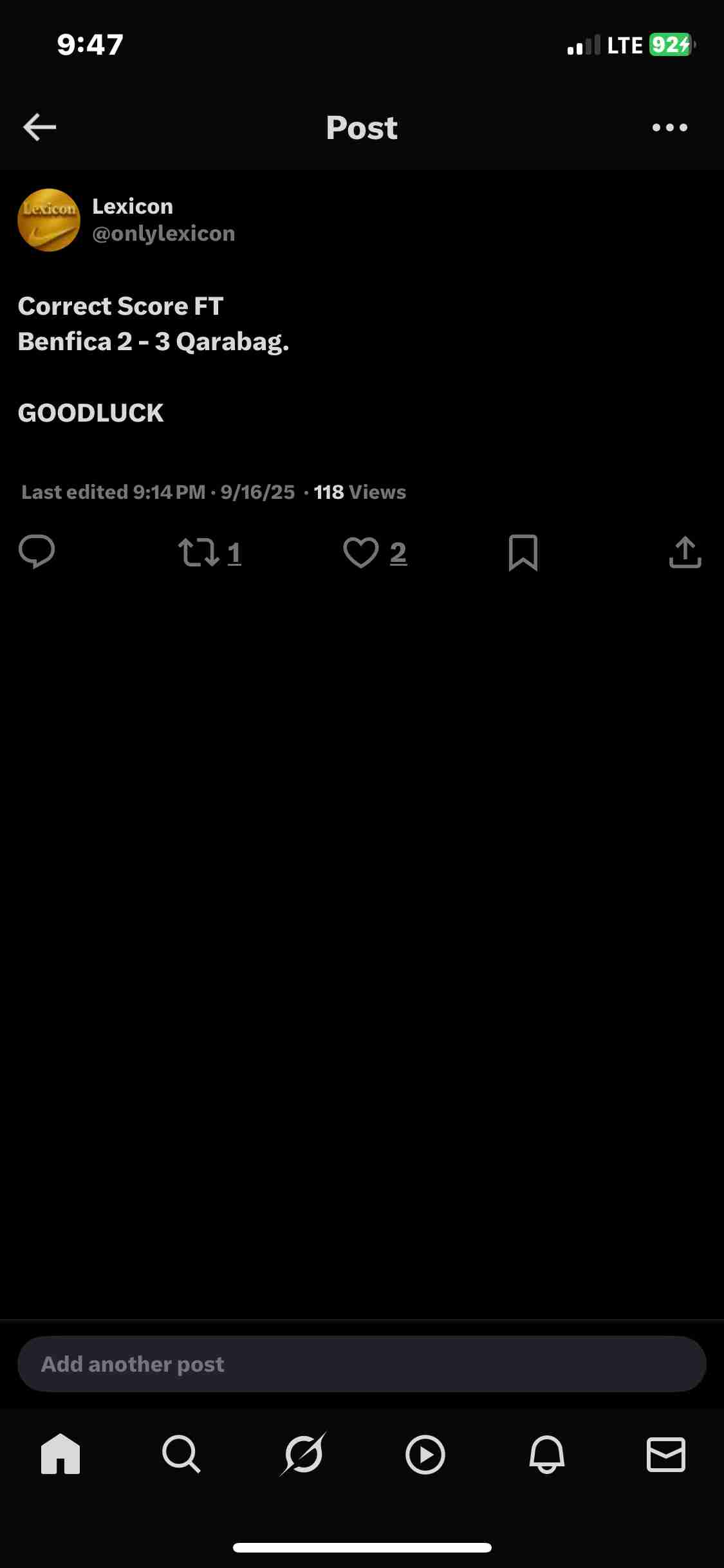Switch to the video play tab
Screen dimensions: 724x1568
(425, 1454)
